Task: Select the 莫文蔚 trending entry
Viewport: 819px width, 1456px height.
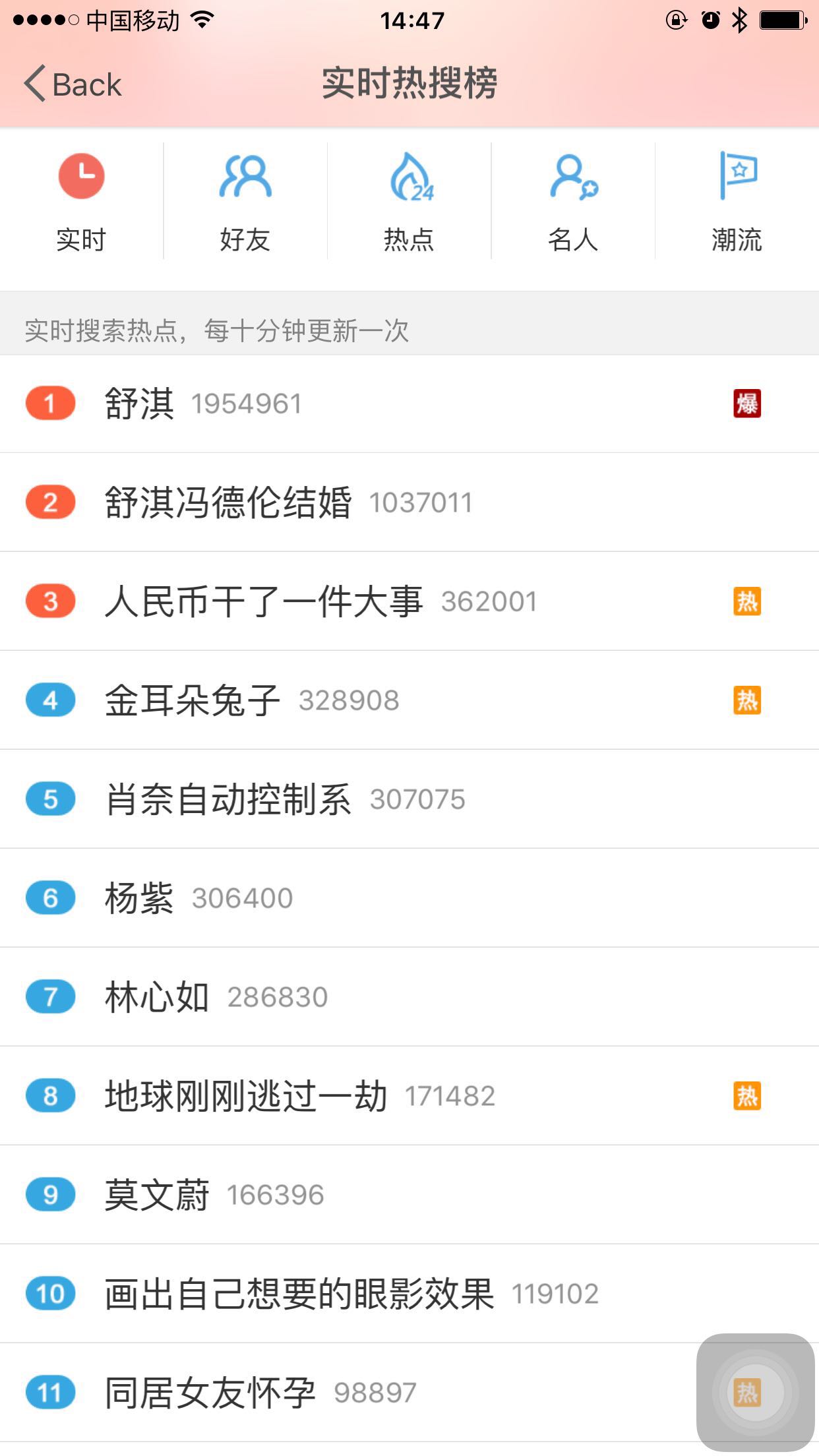Action: 409,1195
